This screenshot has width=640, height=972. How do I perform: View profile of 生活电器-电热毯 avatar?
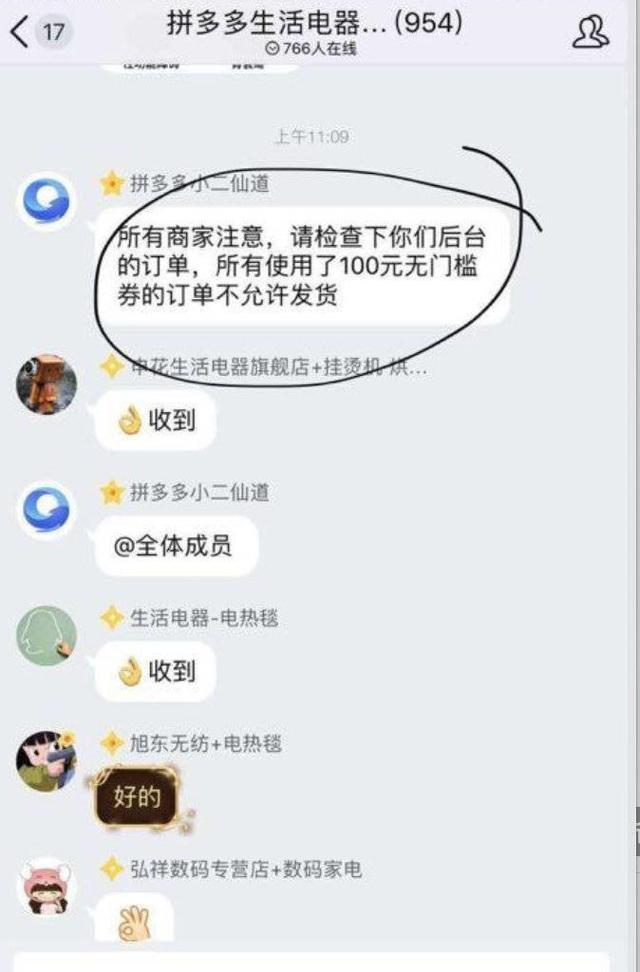pyautogui.click(x=46, y=636)
